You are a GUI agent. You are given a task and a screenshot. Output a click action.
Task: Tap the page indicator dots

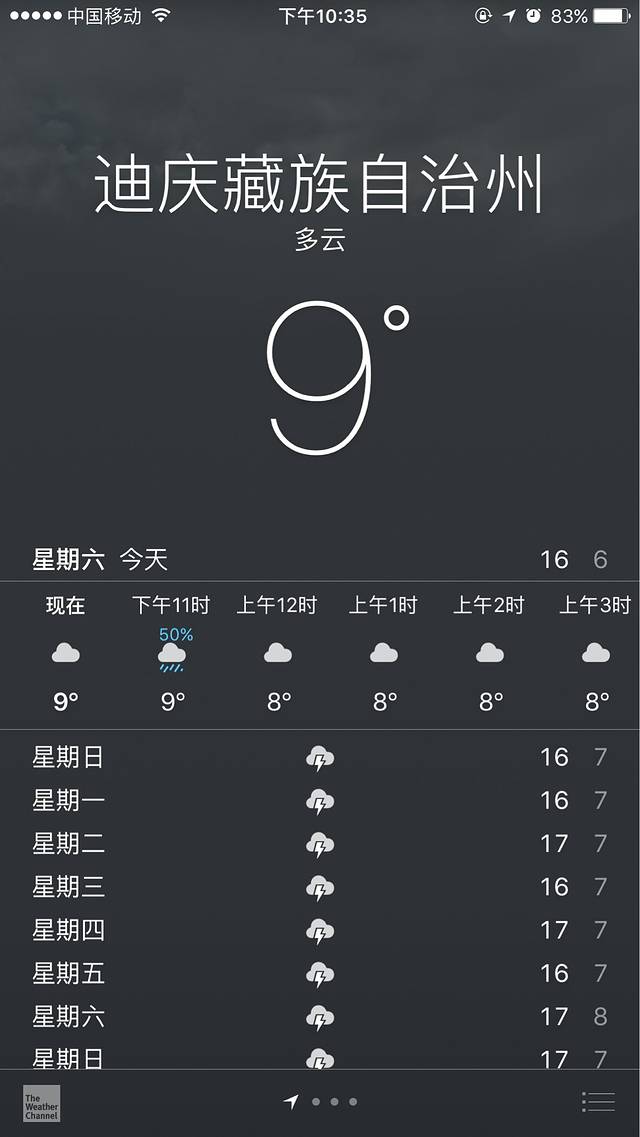click(x=321, y=1102)
